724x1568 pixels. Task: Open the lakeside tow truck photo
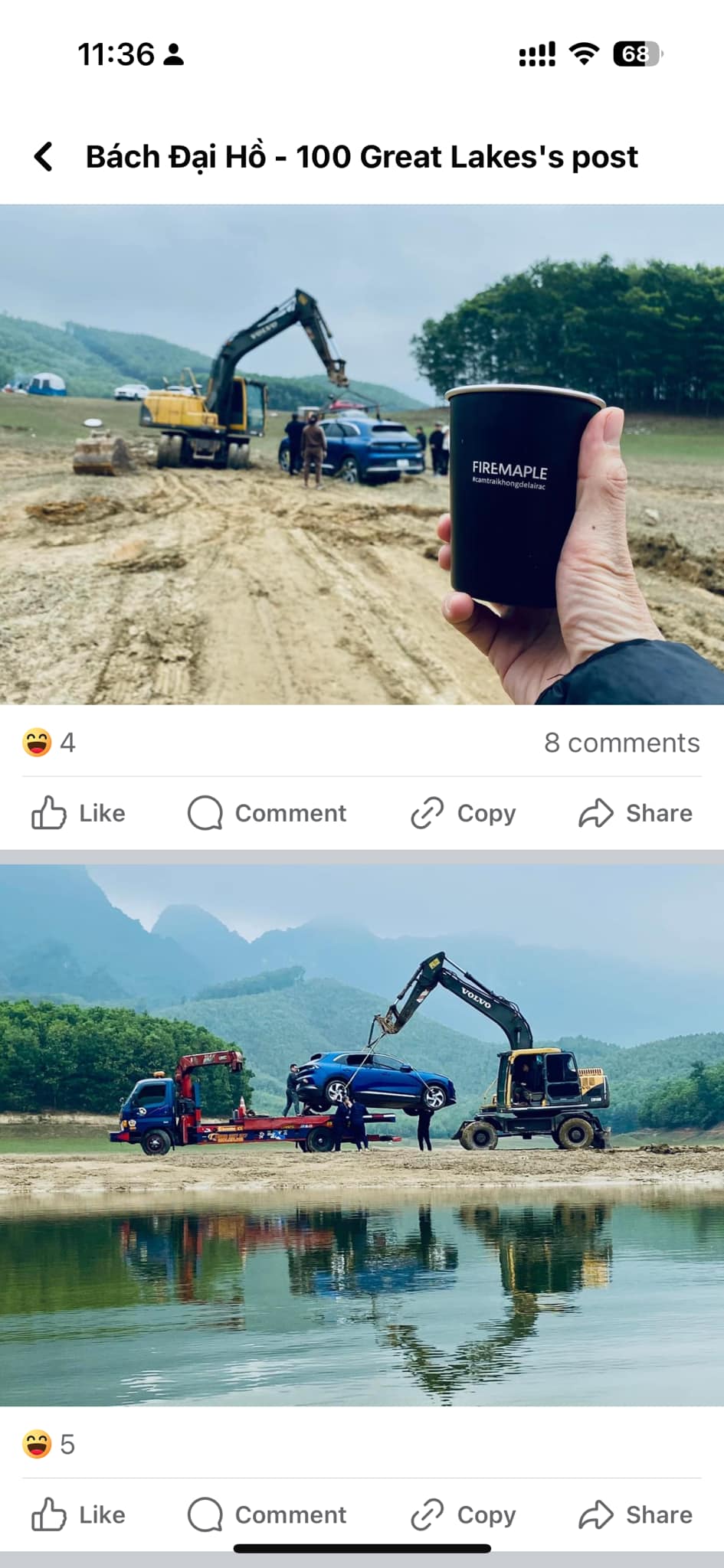click(362, 1135)
